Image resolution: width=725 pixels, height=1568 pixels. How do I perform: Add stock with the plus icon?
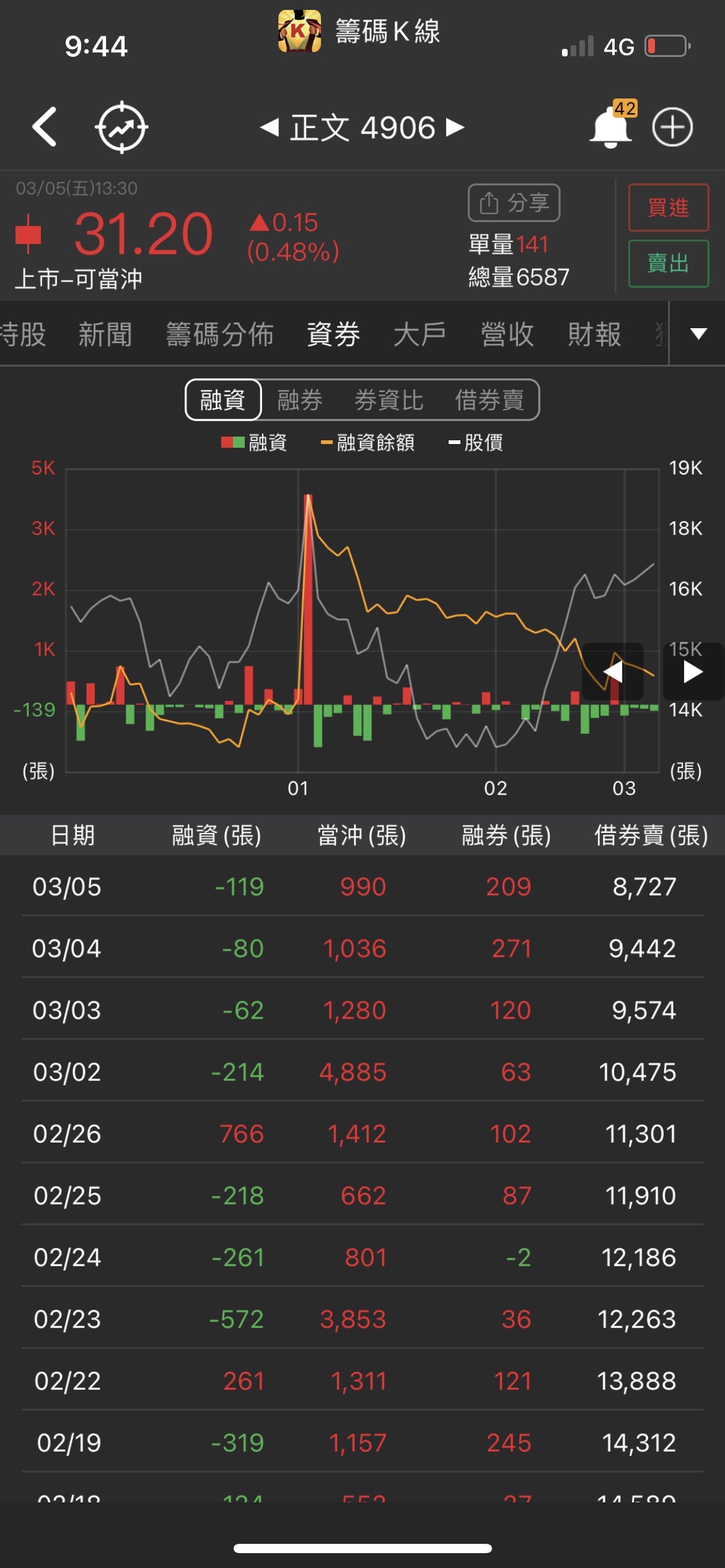[x=672, y=127]
